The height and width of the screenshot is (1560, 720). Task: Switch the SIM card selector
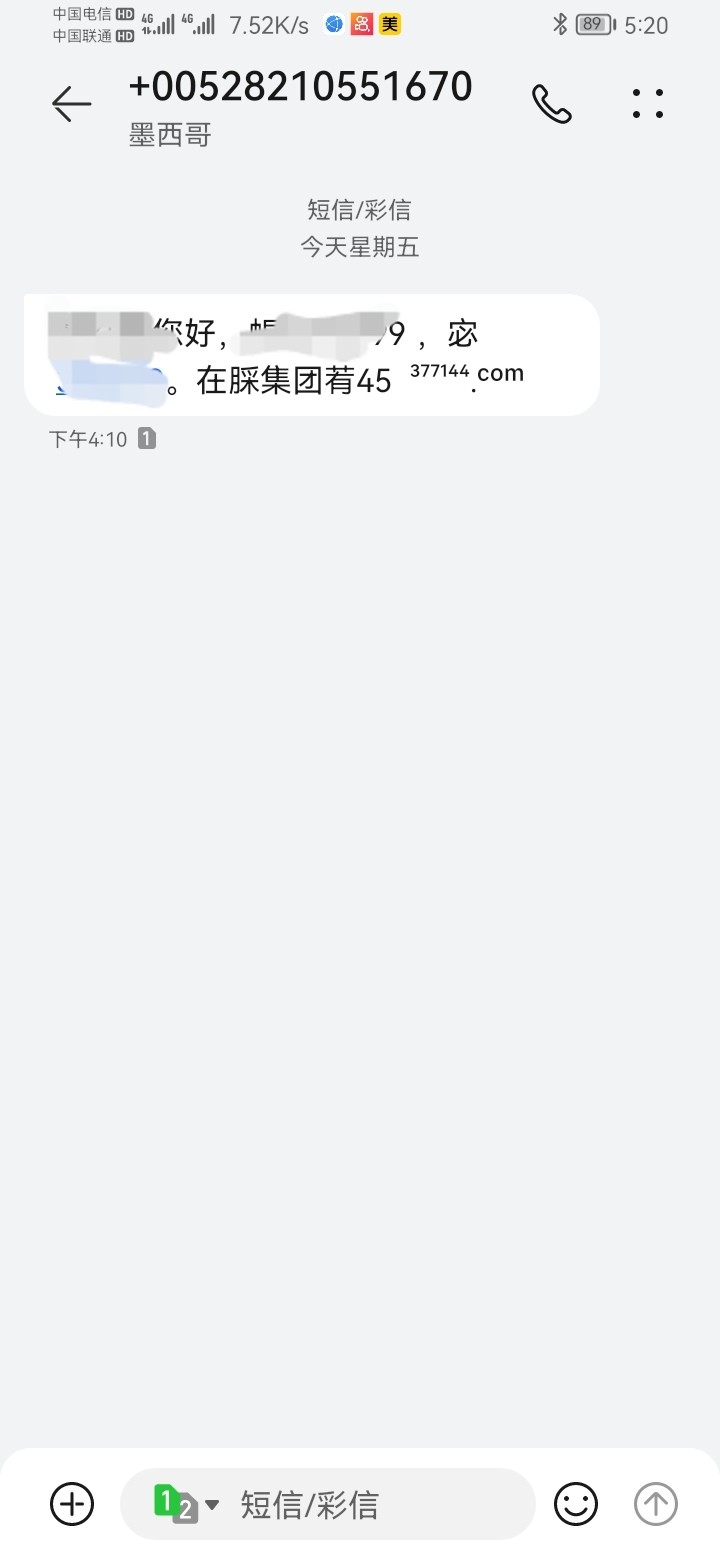pos(185,1504)
